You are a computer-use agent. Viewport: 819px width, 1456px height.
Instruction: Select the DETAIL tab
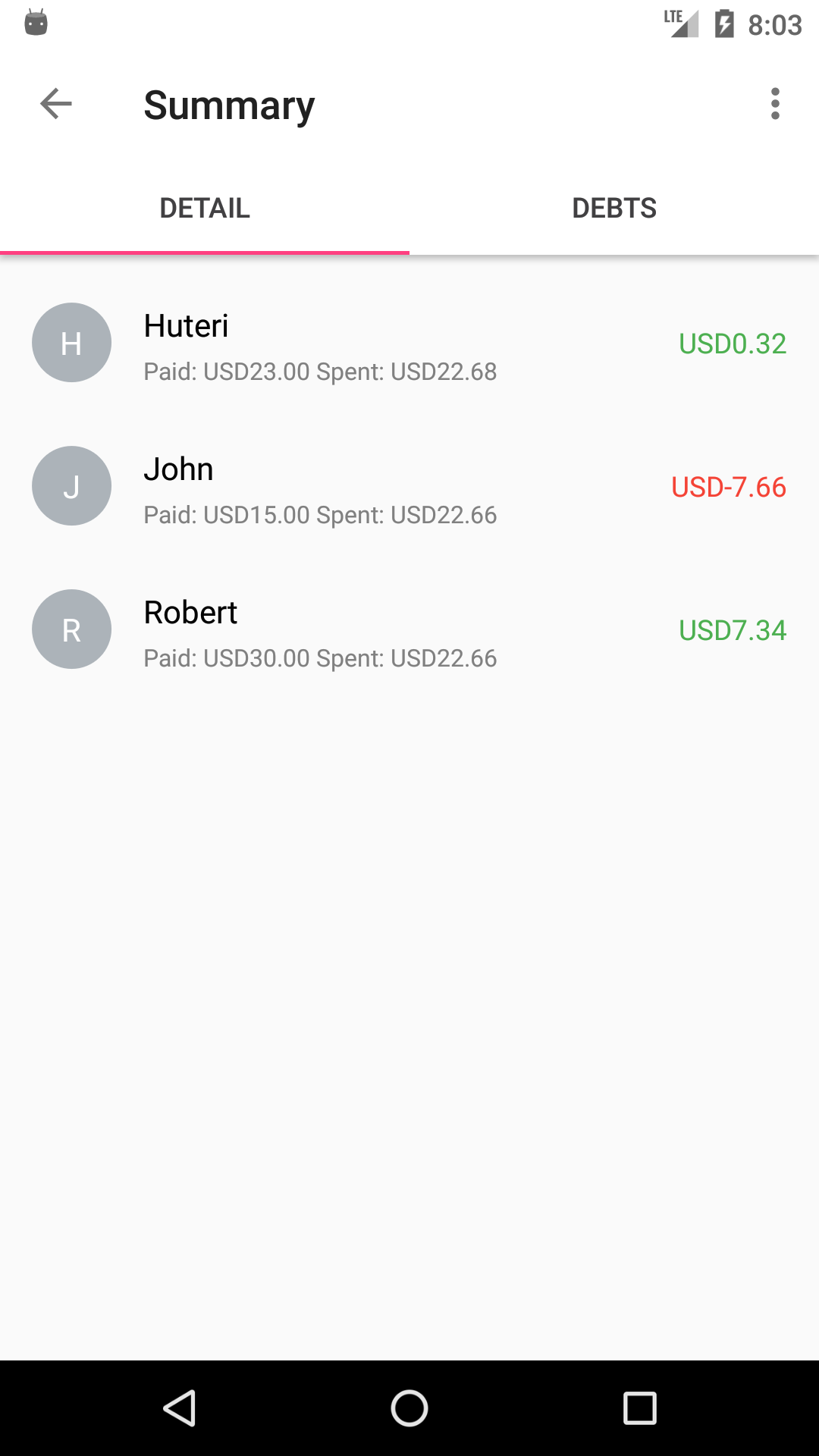204,208
